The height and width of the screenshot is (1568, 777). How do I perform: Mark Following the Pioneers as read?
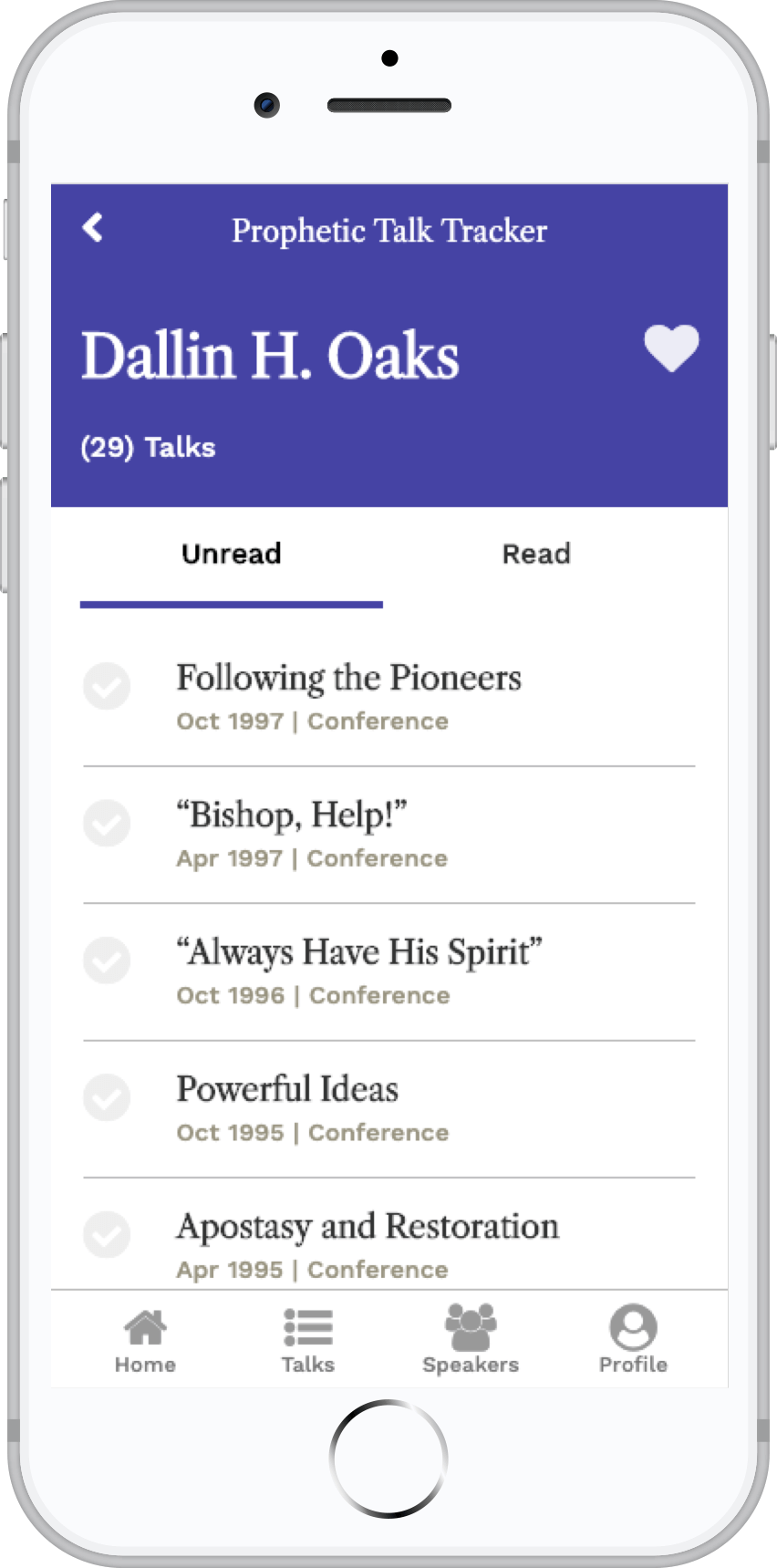tap(107, 686)
